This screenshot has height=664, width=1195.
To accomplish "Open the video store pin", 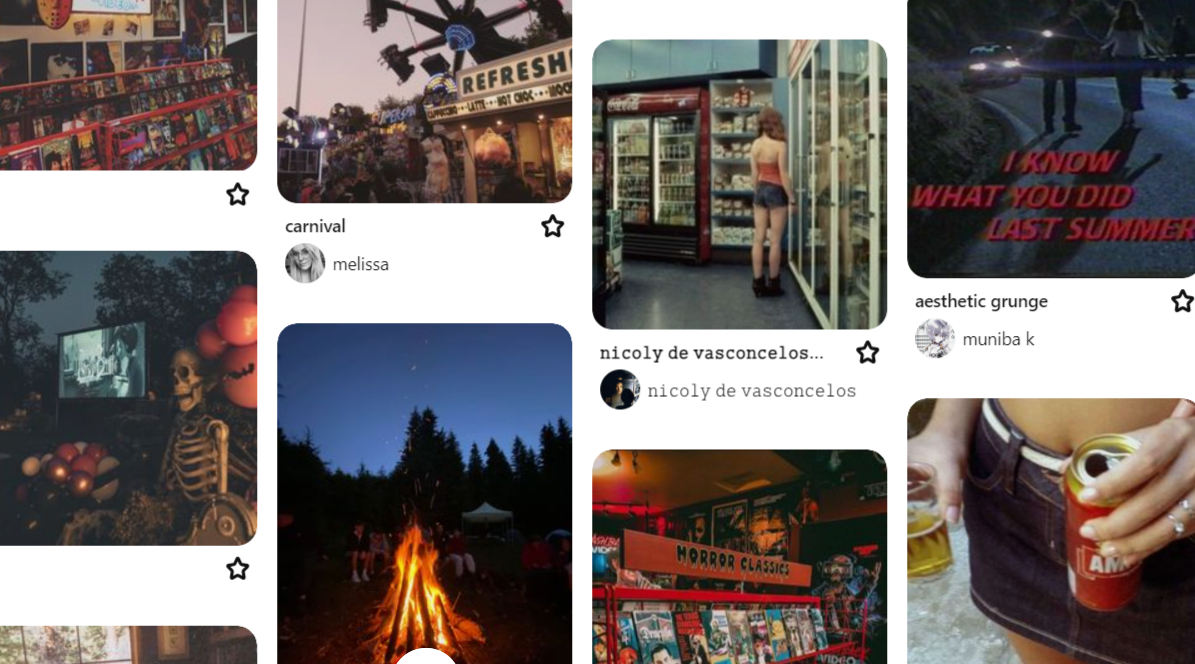I will 128,85.
